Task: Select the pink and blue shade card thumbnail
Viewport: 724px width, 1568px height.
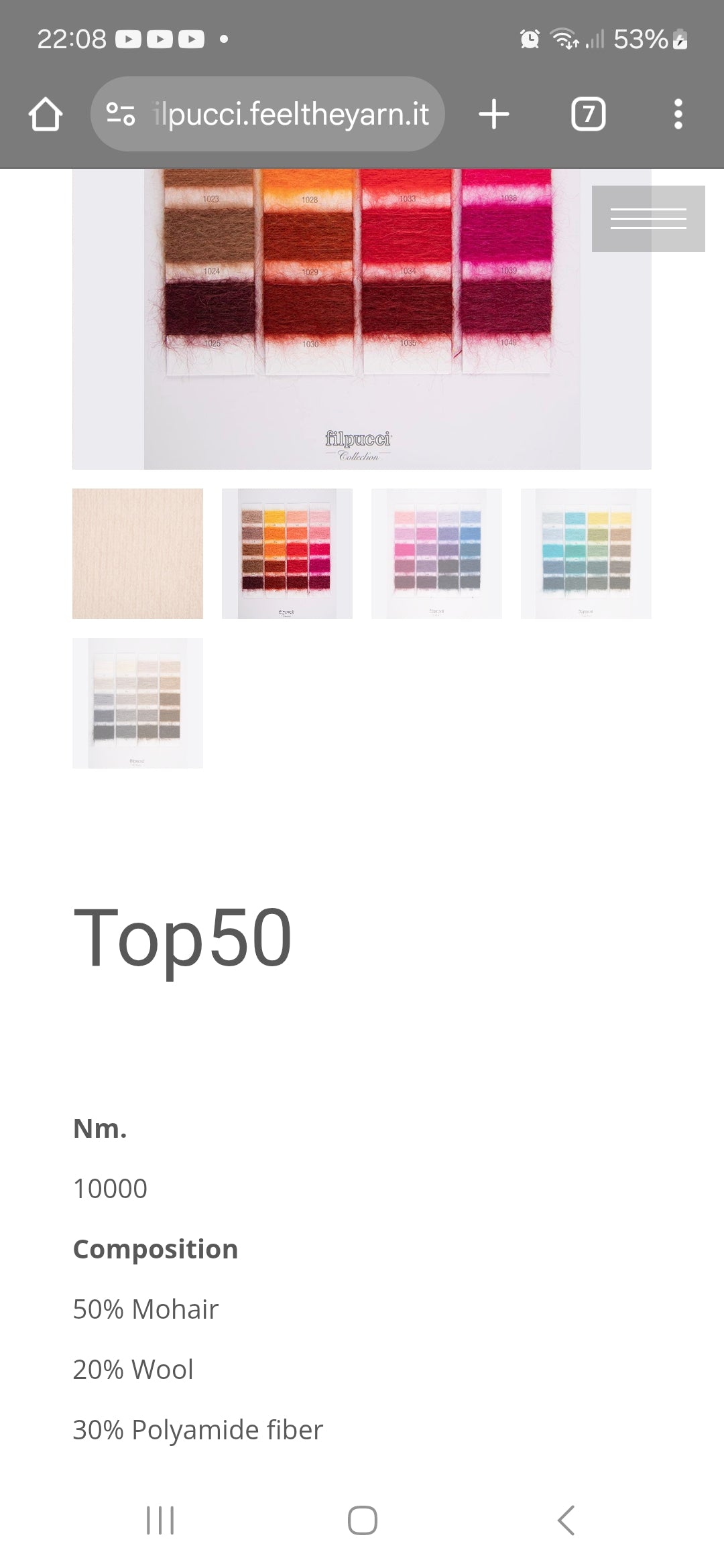Action: tap(436, 553)
